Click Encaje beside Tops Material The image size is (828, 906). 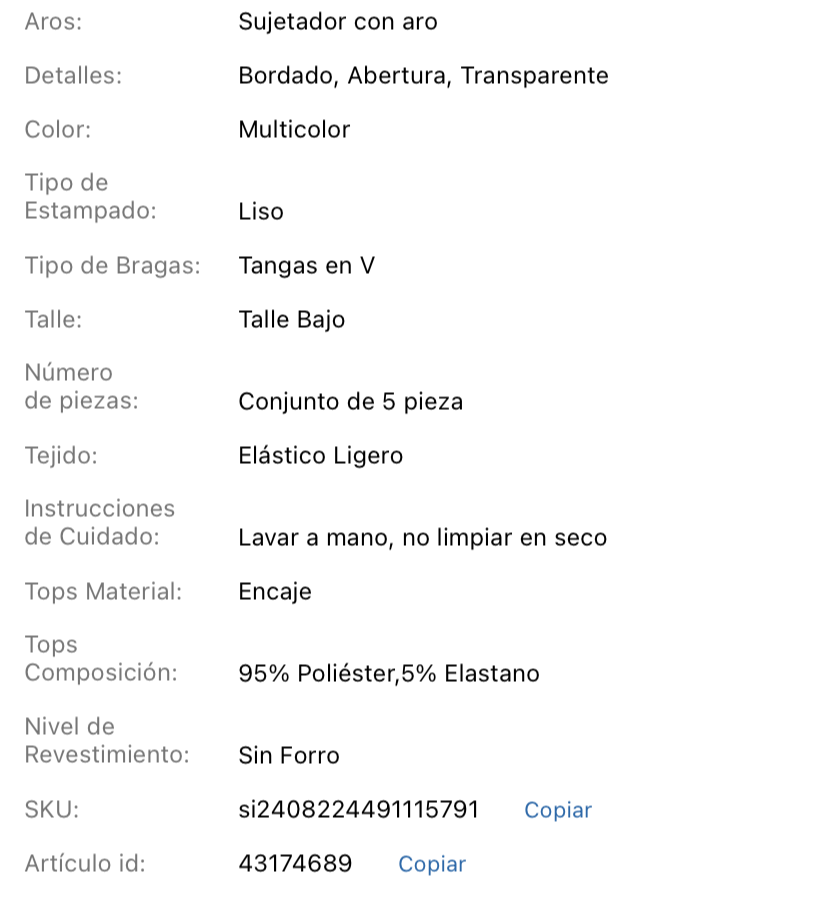(275, 591)
